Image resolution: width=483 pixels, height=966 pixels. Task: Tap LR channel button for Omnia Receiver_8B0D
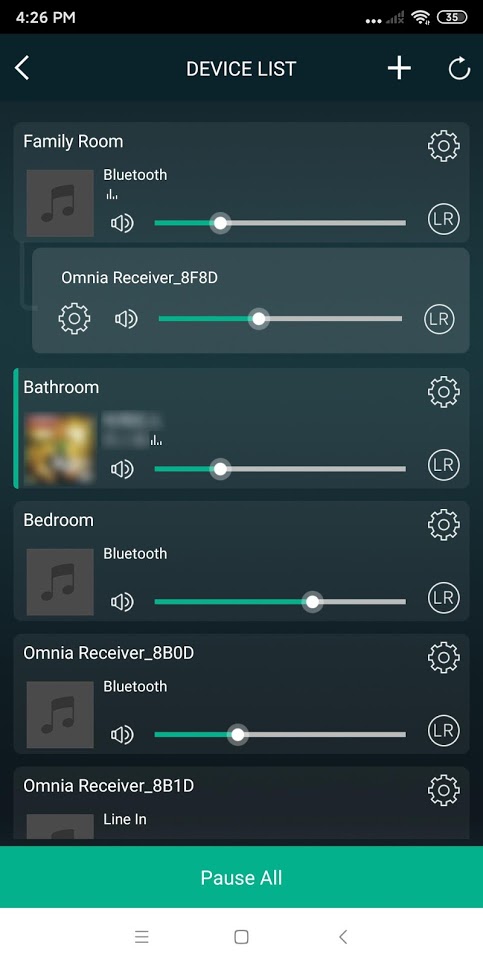point(444,731)
